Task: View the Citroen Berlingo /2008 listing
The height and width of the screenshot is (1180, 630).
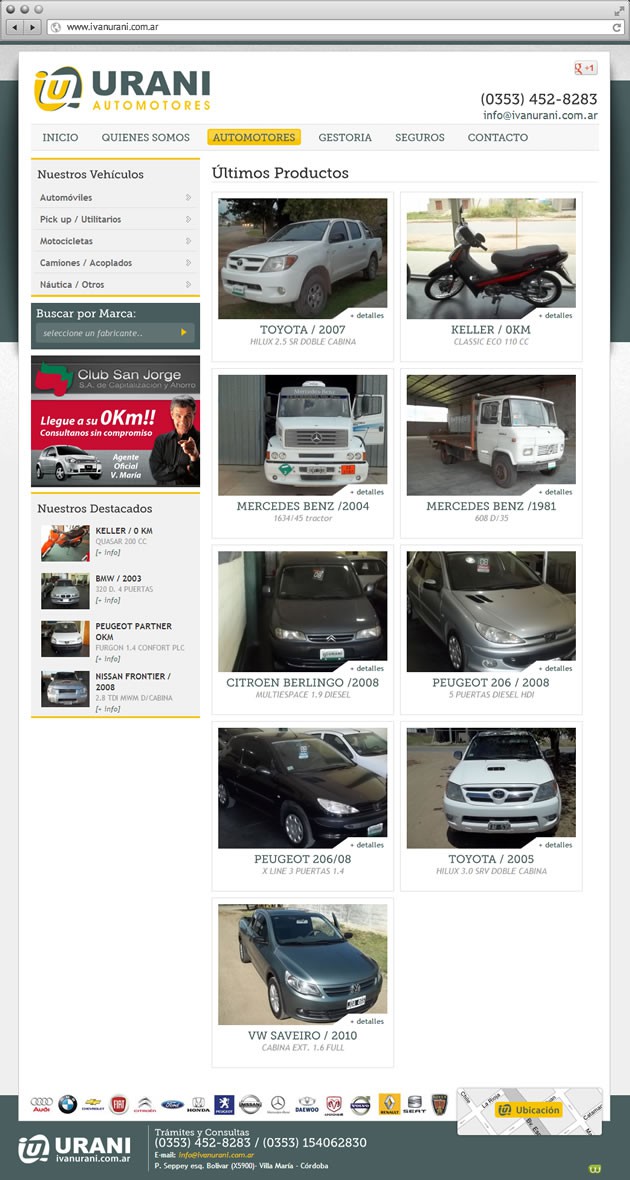Action: pyautogui.click(x=302, y=611)
